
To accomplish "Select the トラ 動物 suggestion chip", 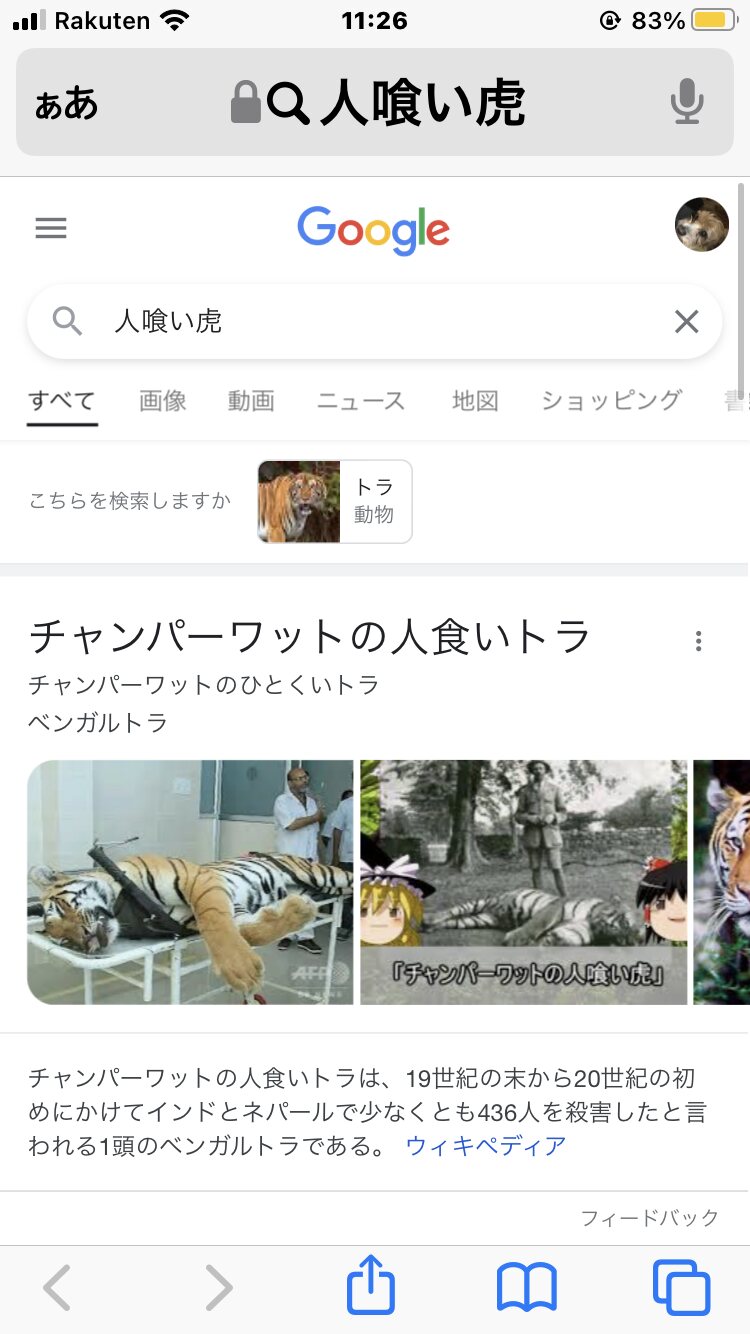I will (x=335, y=501).
